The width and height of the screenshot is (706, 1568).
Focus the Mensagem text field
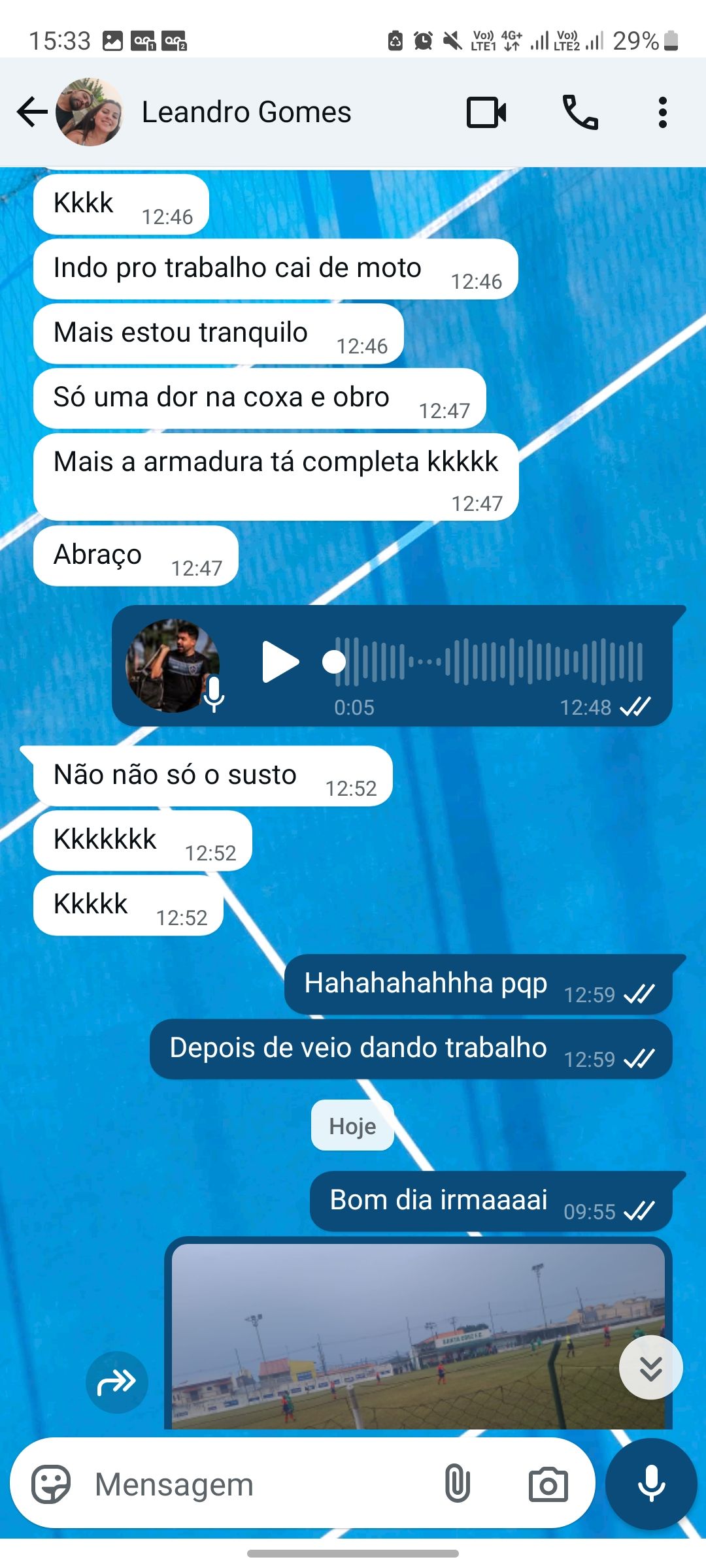[261, 1484]
